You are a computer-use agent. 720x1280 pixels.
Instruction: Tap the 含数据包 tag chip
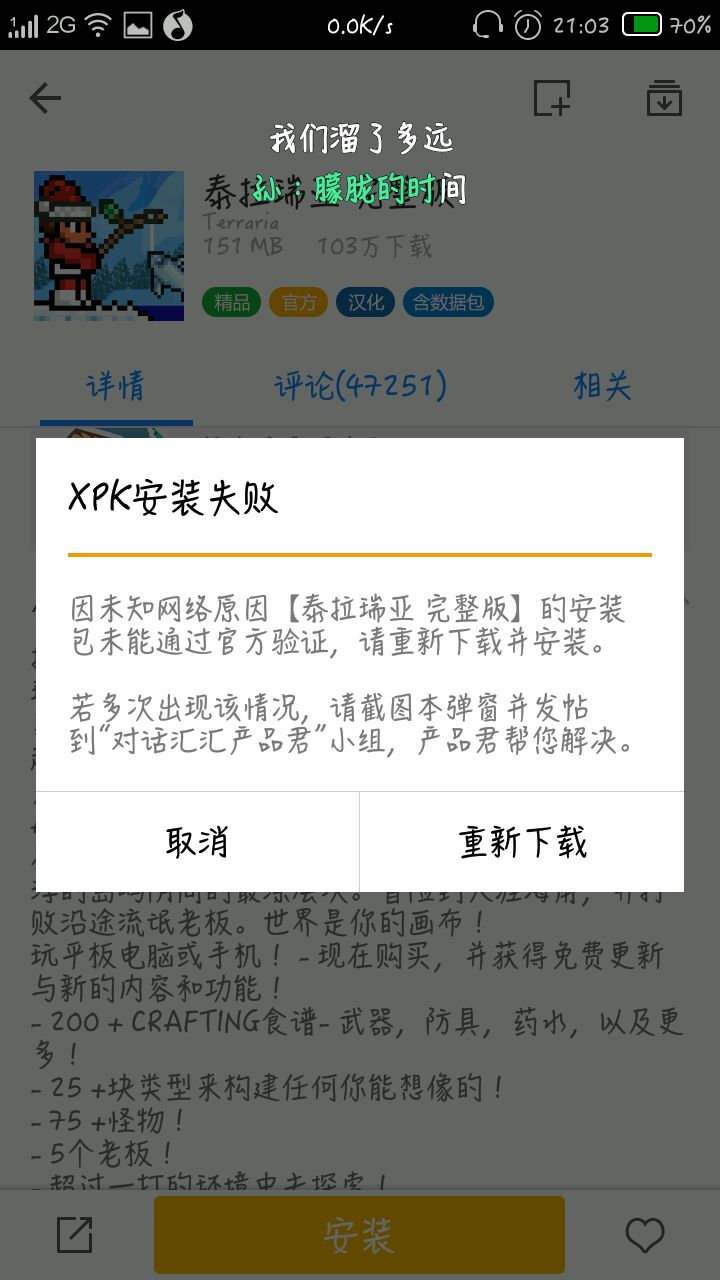click(448, 302)
